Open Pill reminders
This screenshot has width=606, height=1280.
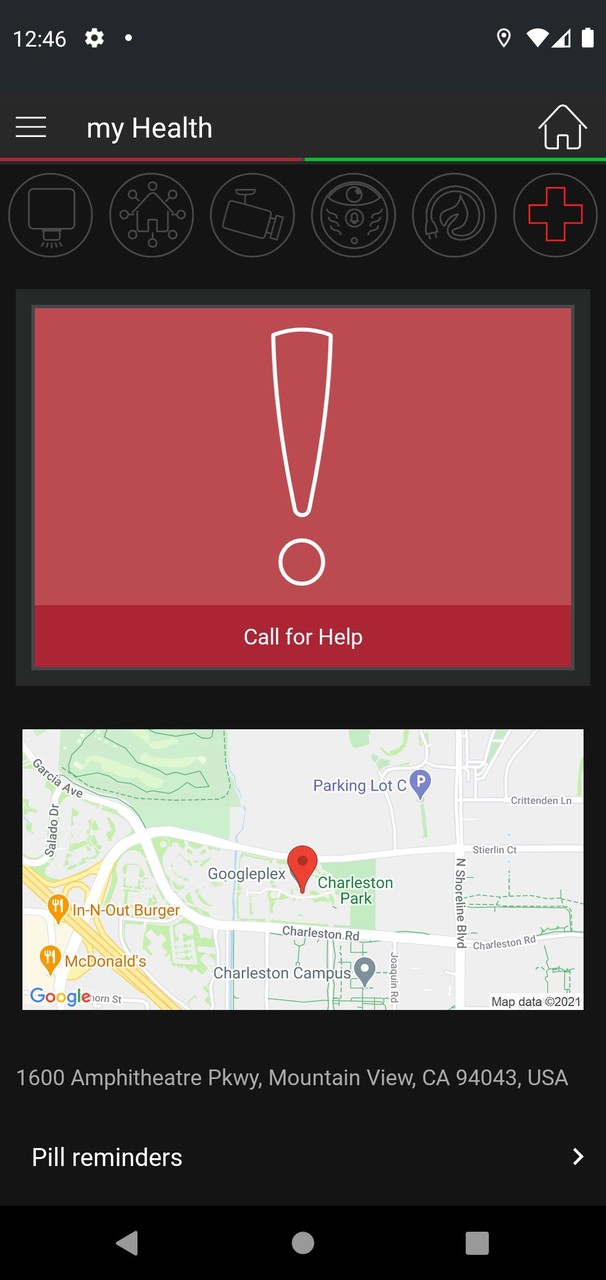tap(303, 1157)
